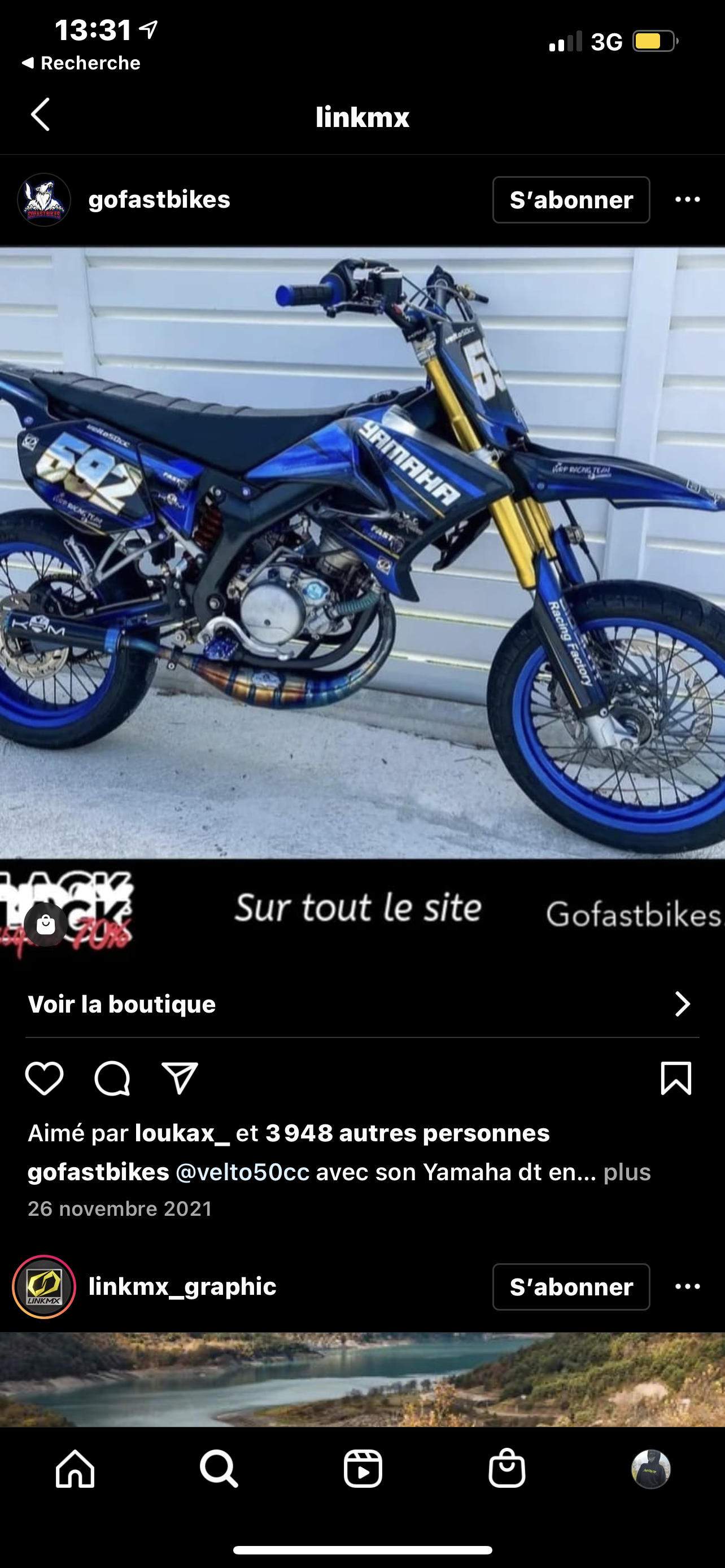Open the linkmx_graphic profile
The width and height of the screenshot is (725, 1568).
[182, 1287]
